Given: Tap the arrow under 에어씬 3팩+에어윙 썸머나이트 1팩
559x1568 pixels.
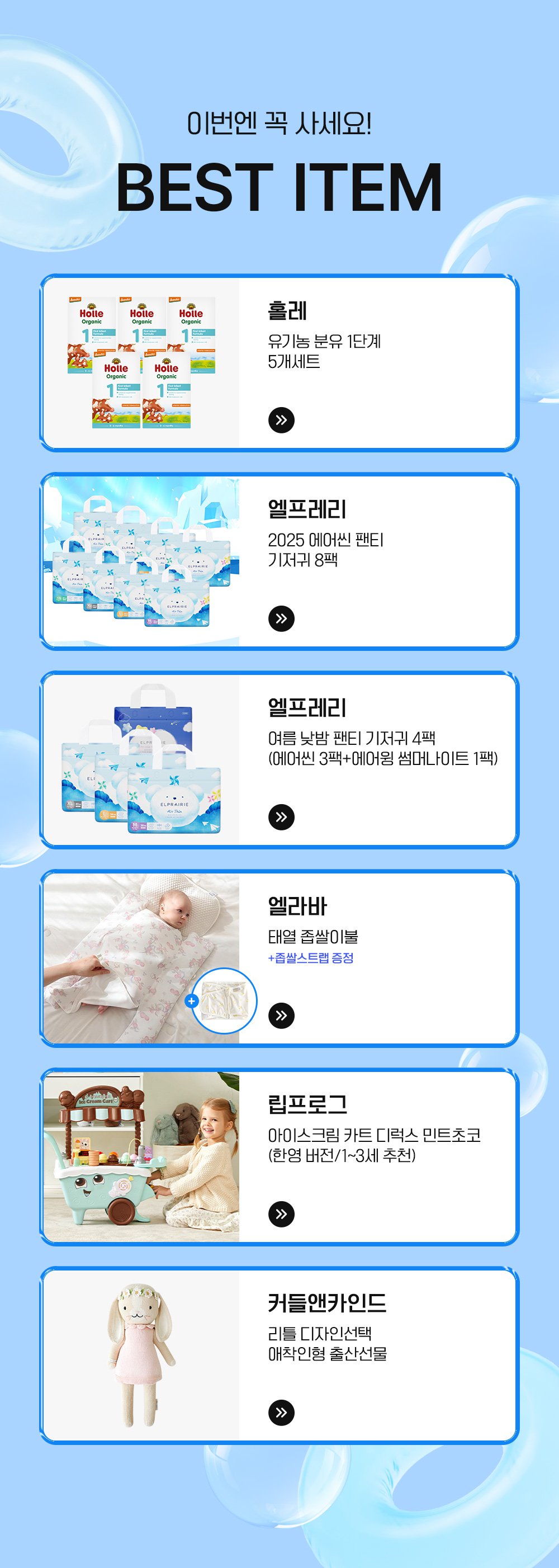Looking at the screenshot, I should [281, 817].
